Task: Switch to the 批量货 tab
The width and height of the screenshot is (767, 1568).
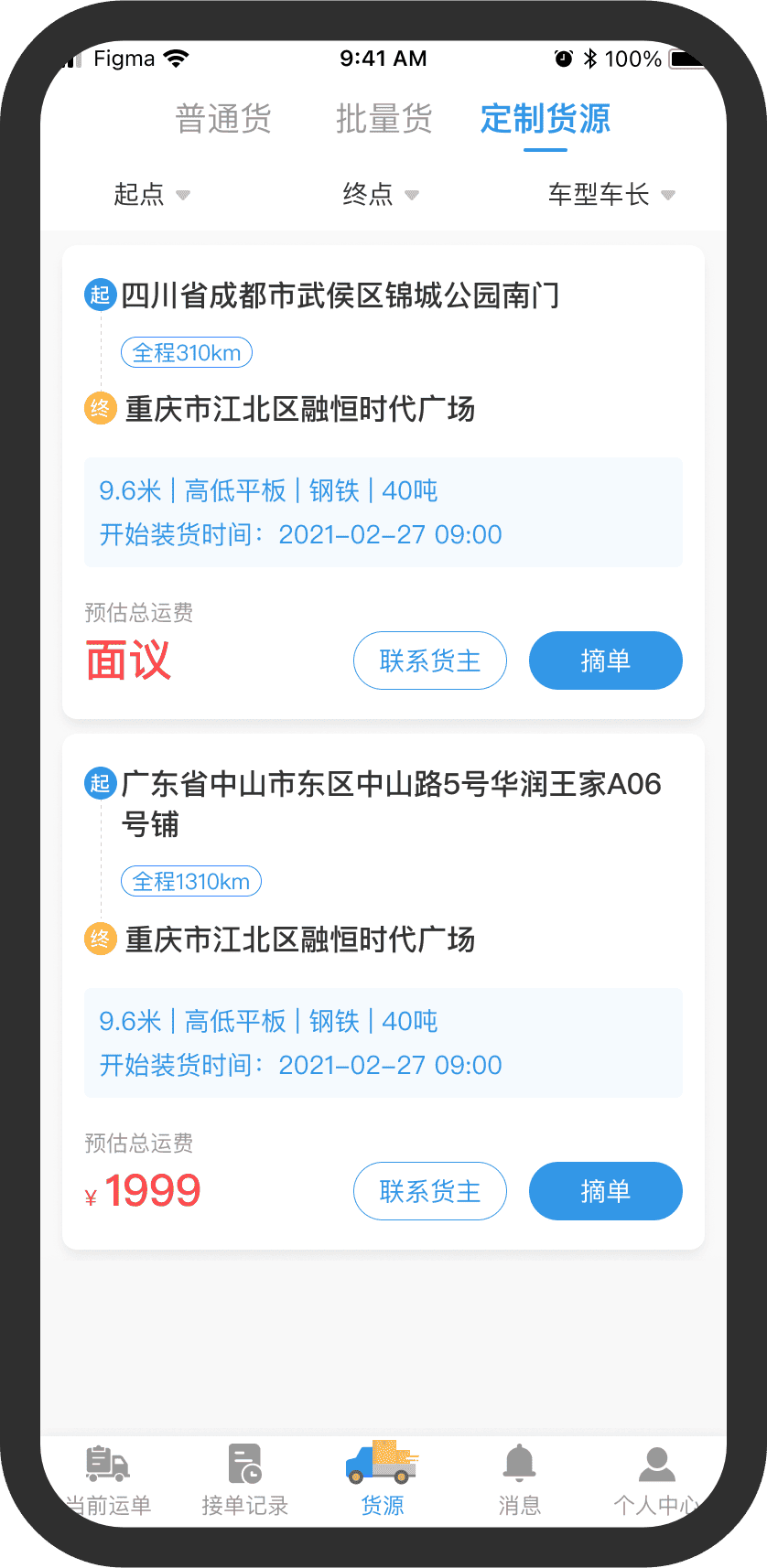Action: tap(383, 119)
